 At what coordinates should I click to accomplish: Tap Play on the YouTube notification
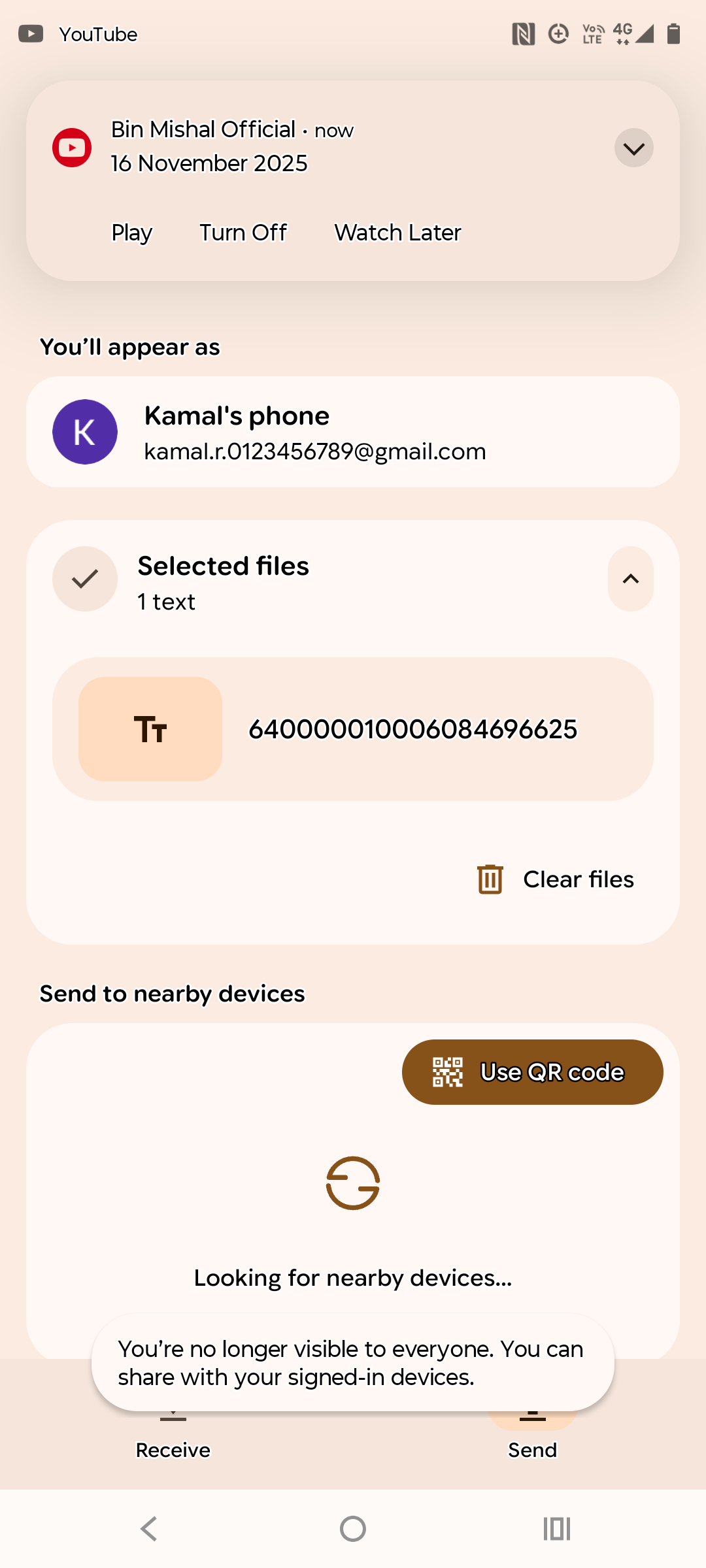(131, 233)
